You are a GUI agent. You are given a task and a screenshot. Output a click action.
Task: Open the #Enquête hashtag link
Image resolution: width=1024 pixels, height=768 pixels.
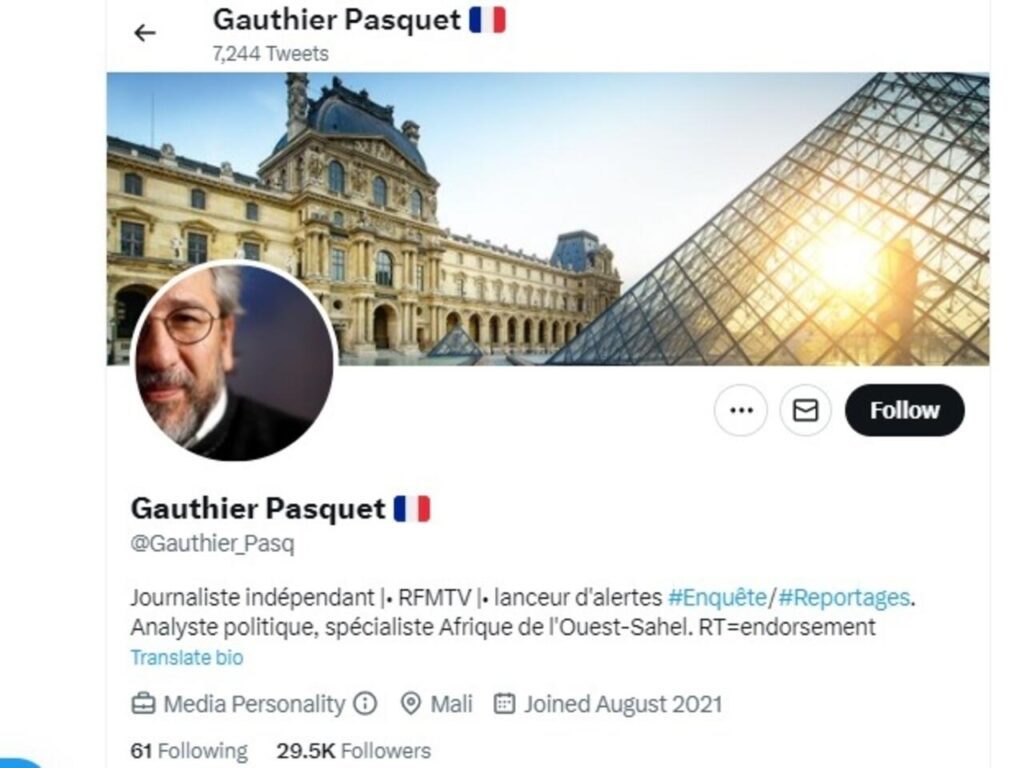click(716, 598)
